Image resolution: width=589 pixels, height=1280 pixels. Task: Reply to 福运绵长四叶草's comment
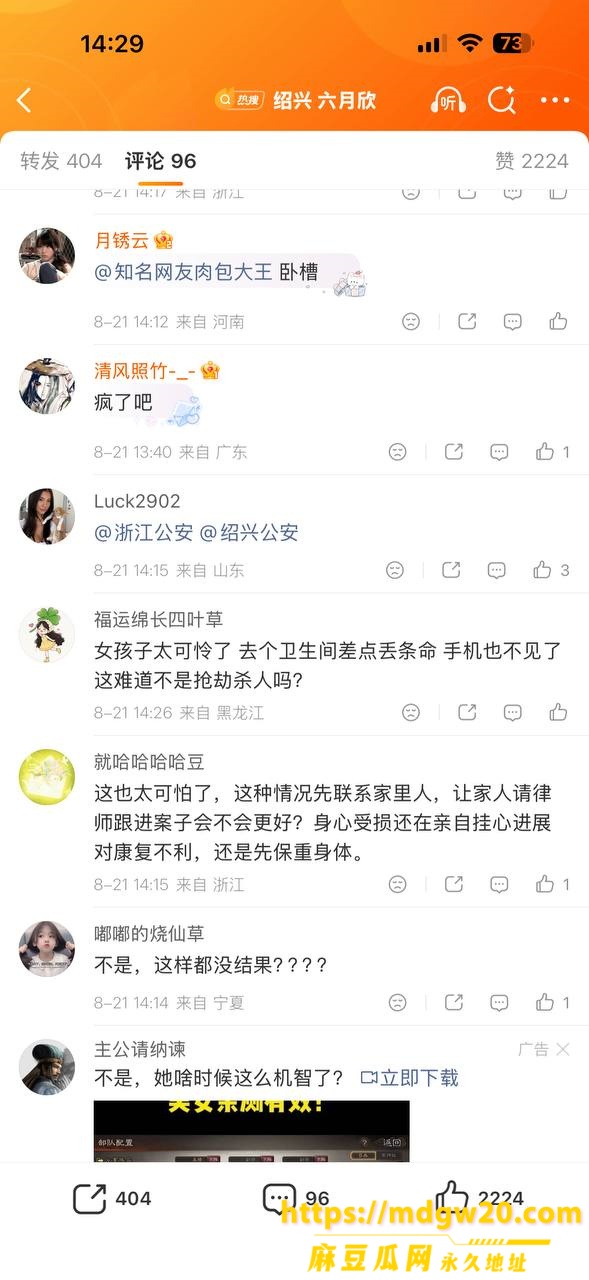pyautogui.click(x=513, y=713)
